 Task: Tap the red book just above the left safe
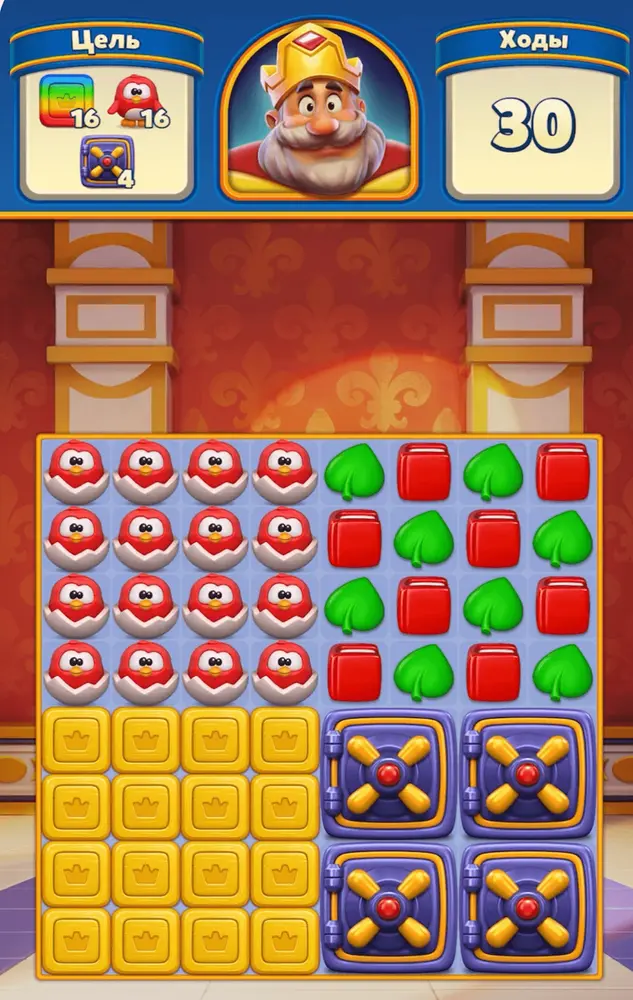point(354,673)
